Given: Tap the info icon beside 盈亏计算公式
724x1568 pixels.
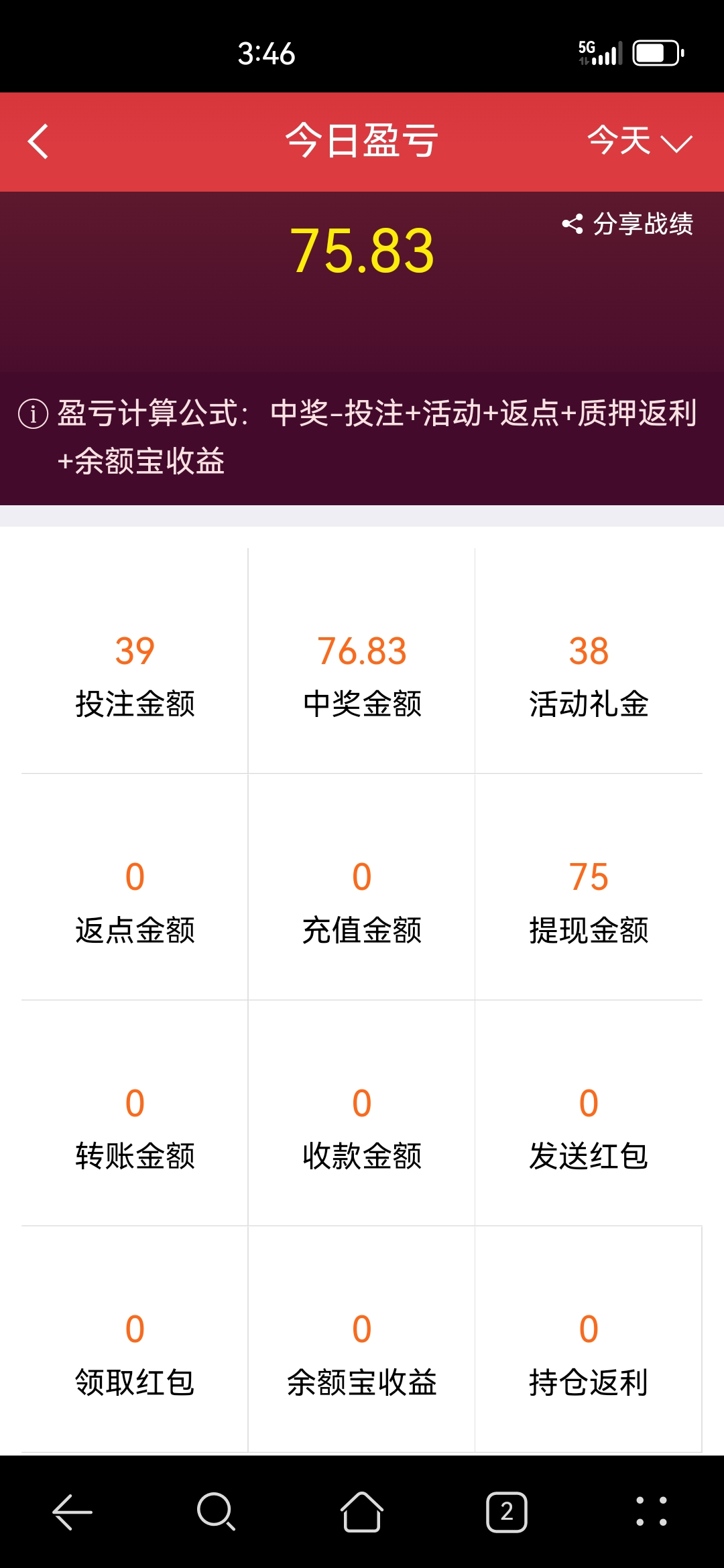Looking at the screenshot, I should (33, 413).
